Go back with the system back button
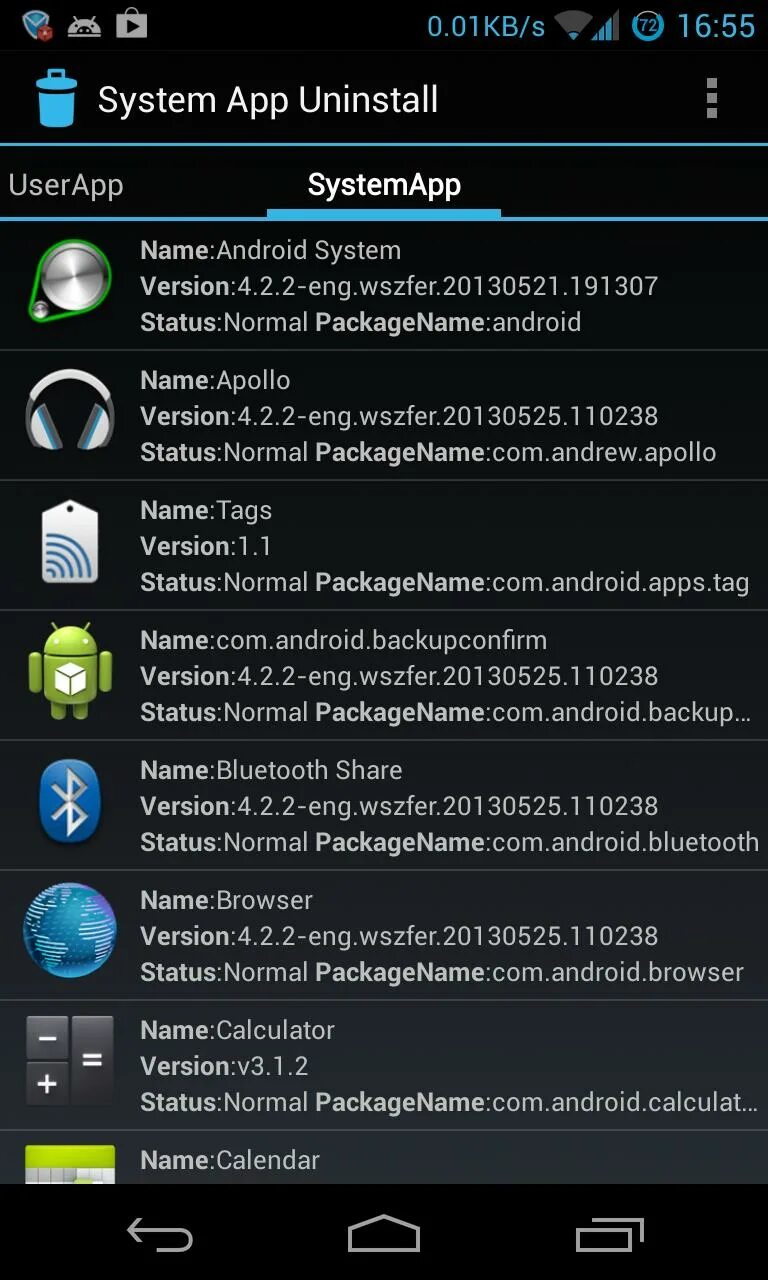The width and height of the screenshot is (768, 1280). [x=160, y=1236]
